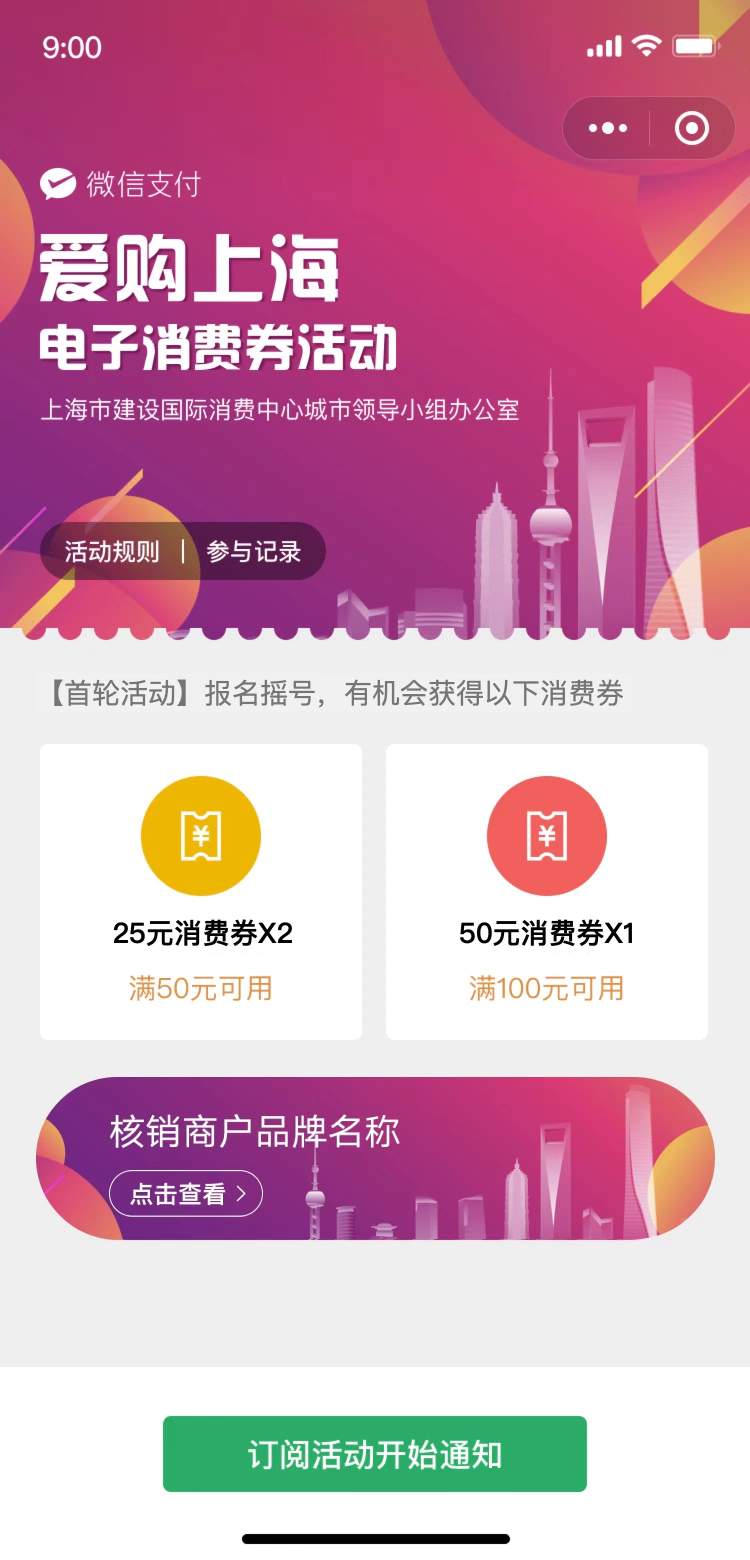Open the 25元消费券X2 coupon card
Viewport: 750px width, 1560px height.
coord(201,891)
